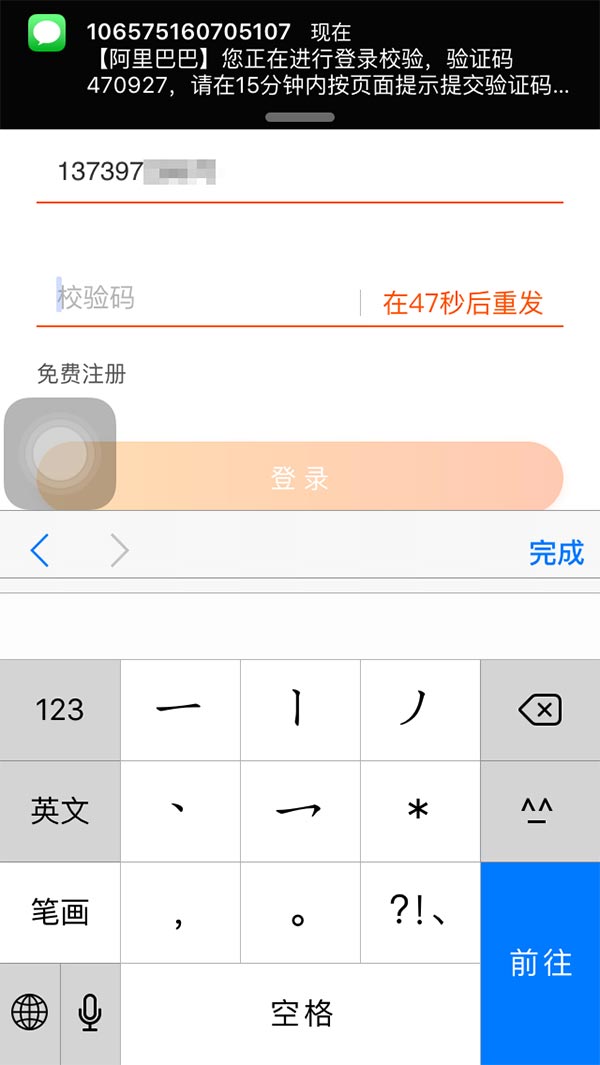Open the AssistiveTouch floating button

click(60, 454)
